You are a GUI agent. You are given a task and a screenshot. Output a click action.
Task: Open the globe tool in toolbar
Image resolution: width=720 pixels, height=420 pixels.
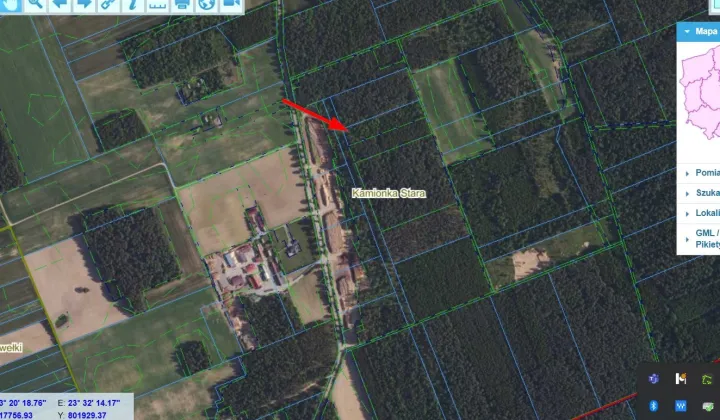pos(207,4)
